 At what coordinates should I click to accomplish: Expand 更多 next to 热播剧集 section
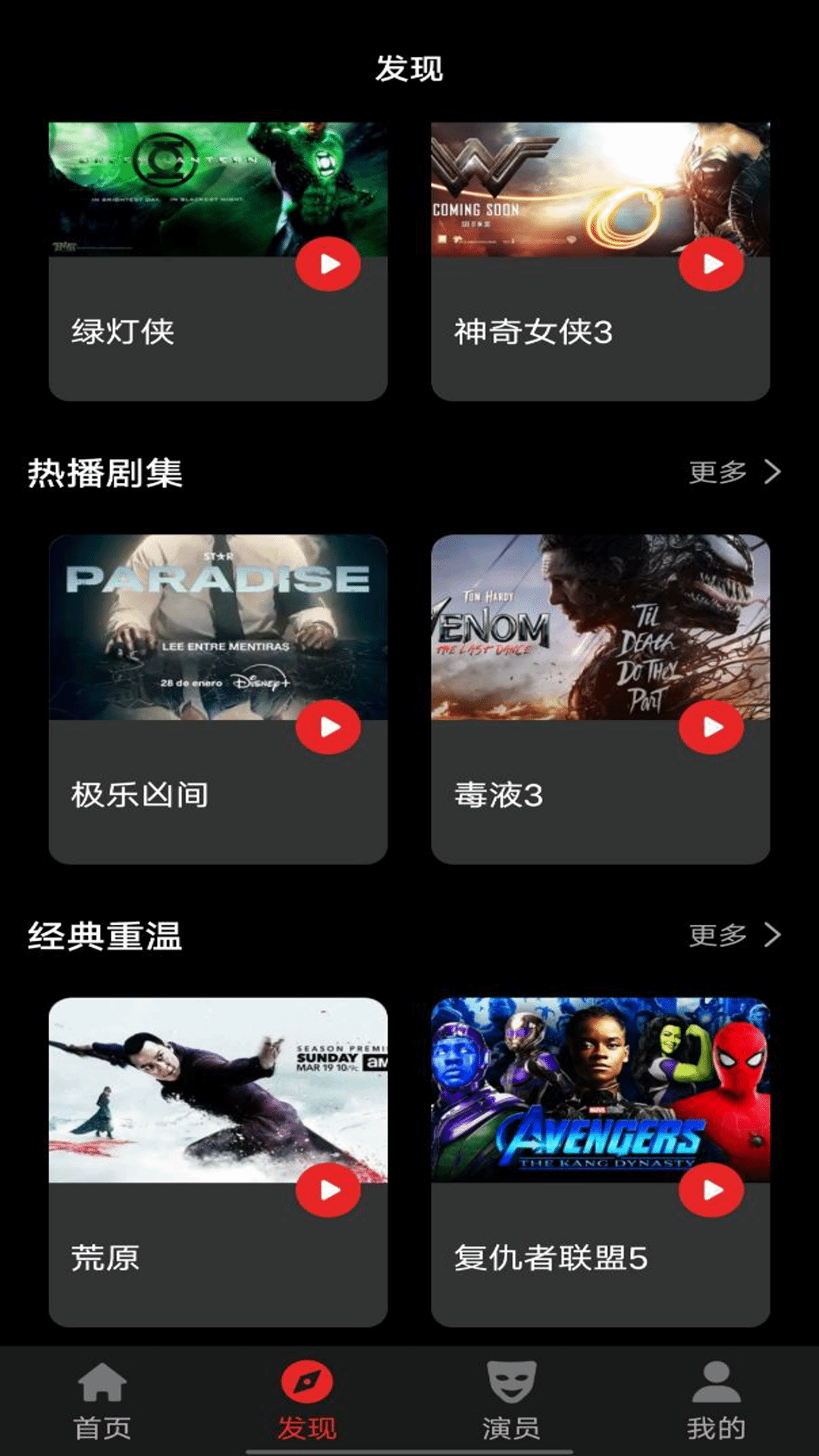(716, 472)
